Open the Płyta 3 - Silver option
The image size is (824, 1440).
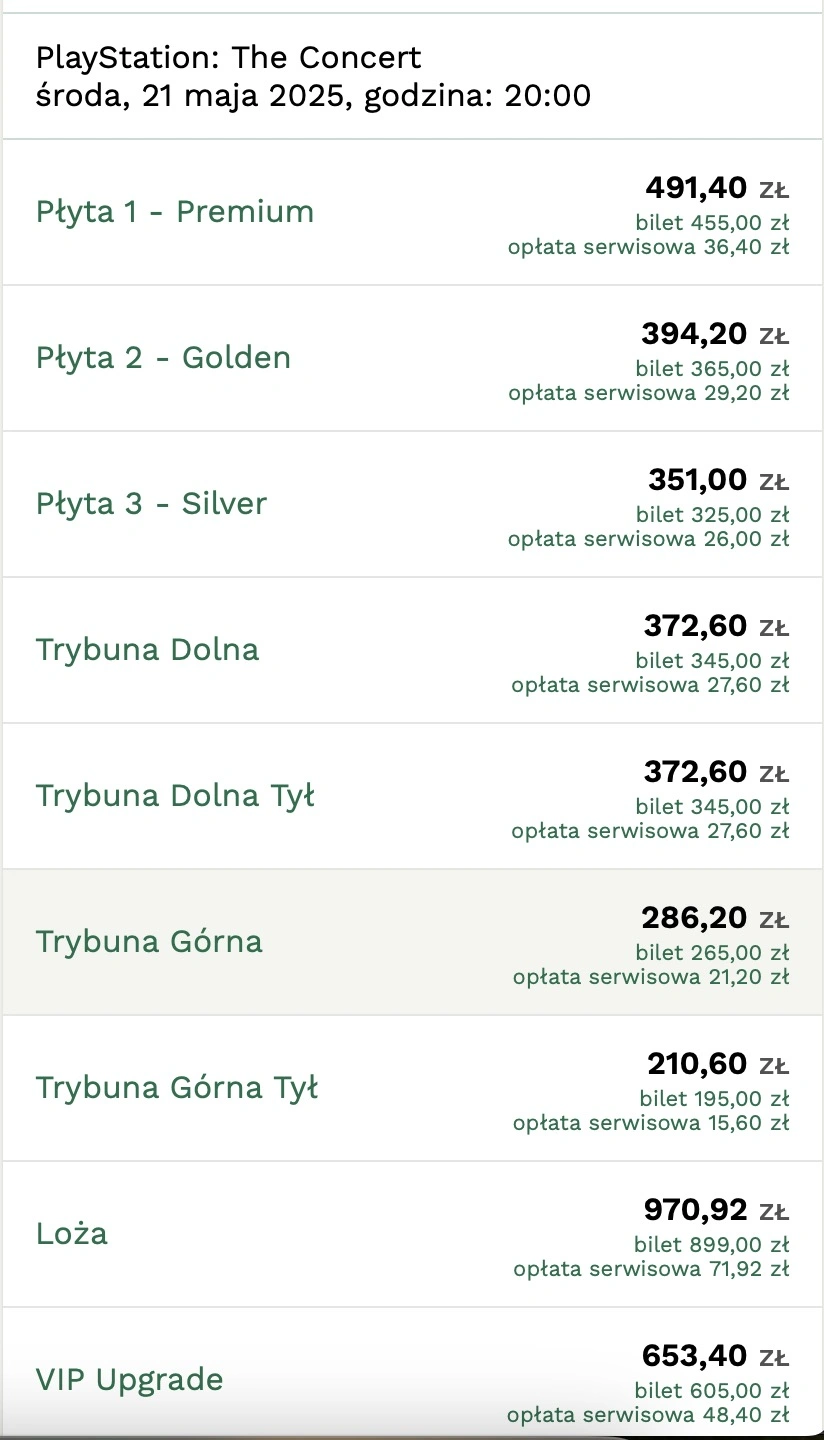(412, 504)
